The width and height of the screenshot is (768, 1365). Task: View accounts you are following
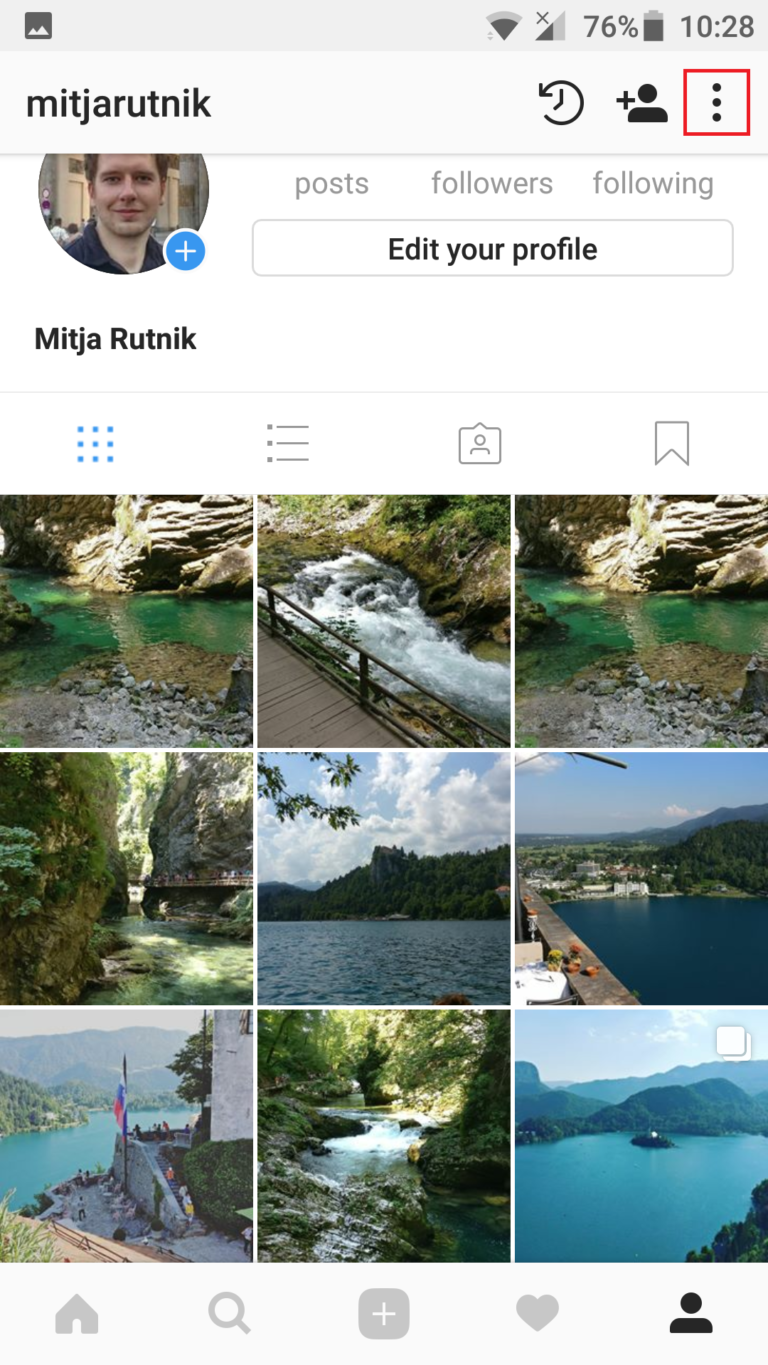coord(653,183)
